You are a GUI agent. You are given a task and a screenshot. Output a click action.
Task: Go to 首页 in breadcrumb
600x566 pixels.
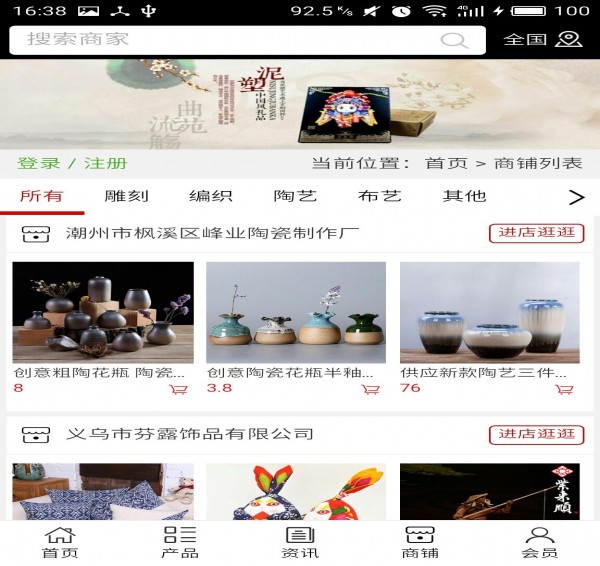(446, 163)
